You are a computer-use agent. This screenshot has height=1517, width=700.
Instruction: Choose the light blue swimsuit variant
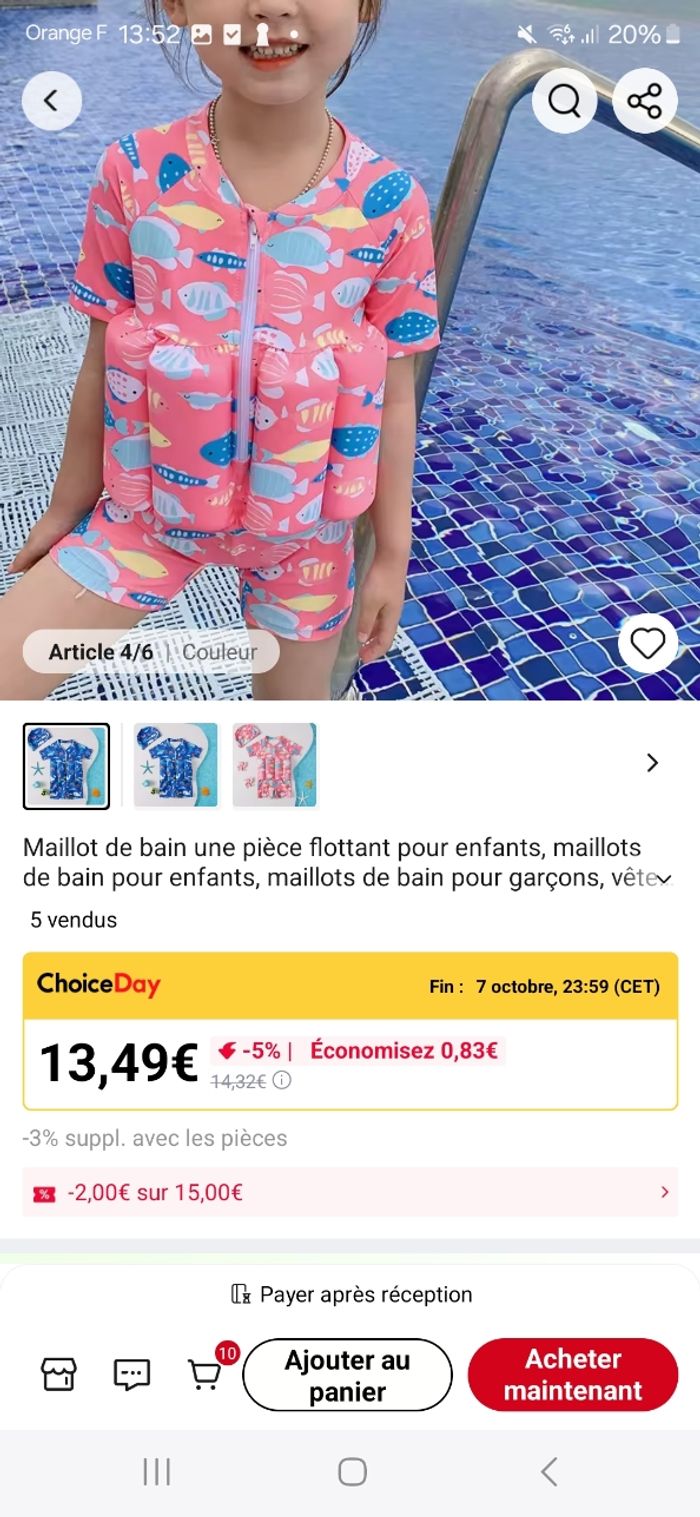click(x=176, y=765)
